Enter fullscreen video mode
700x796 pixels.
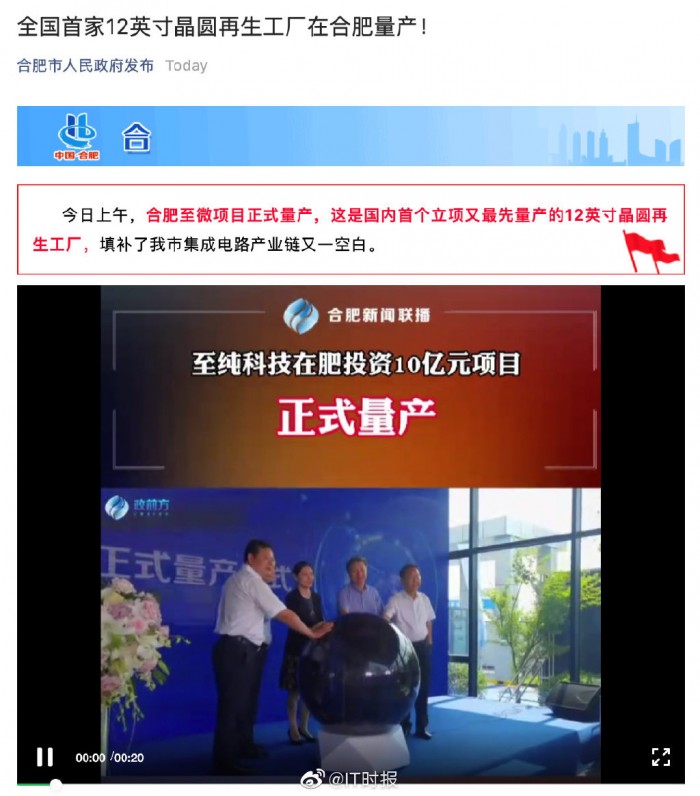pos(660,756)
